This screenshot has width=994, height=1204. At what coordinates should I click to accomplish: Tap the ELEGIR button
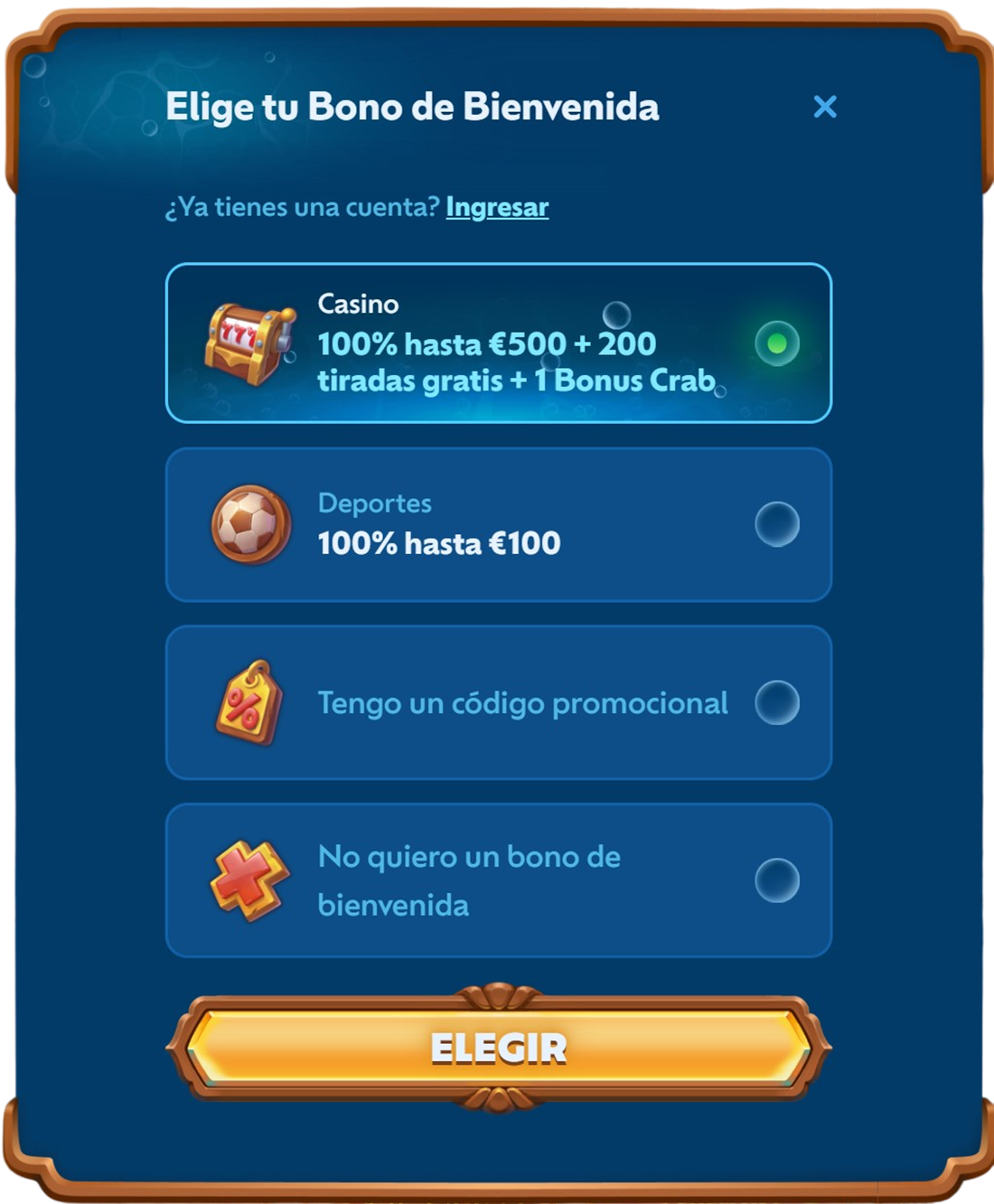coord(498,1049)
